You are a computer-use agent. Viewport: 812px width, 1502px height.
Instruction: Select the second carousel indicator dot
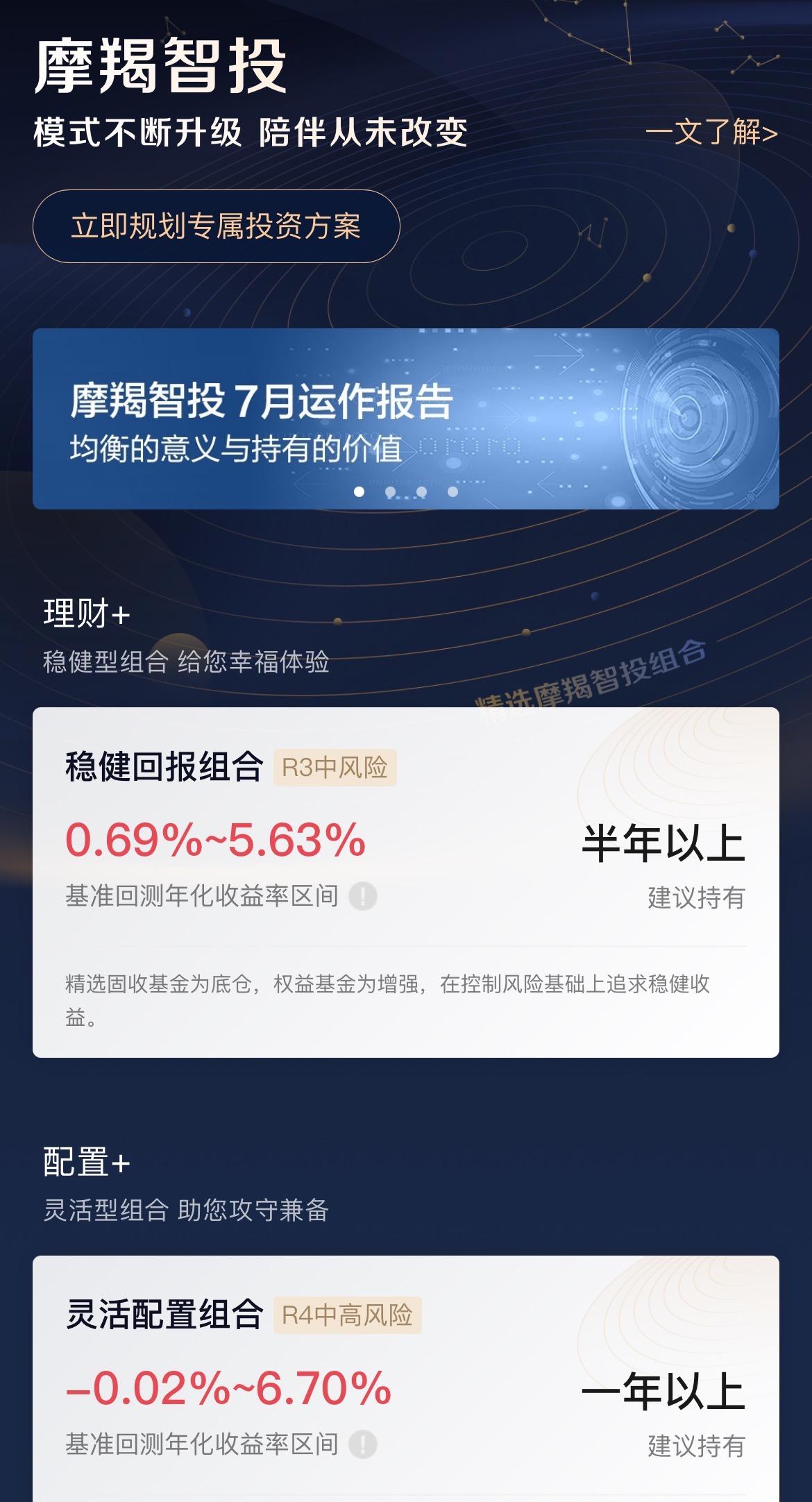tap(389, 491)
